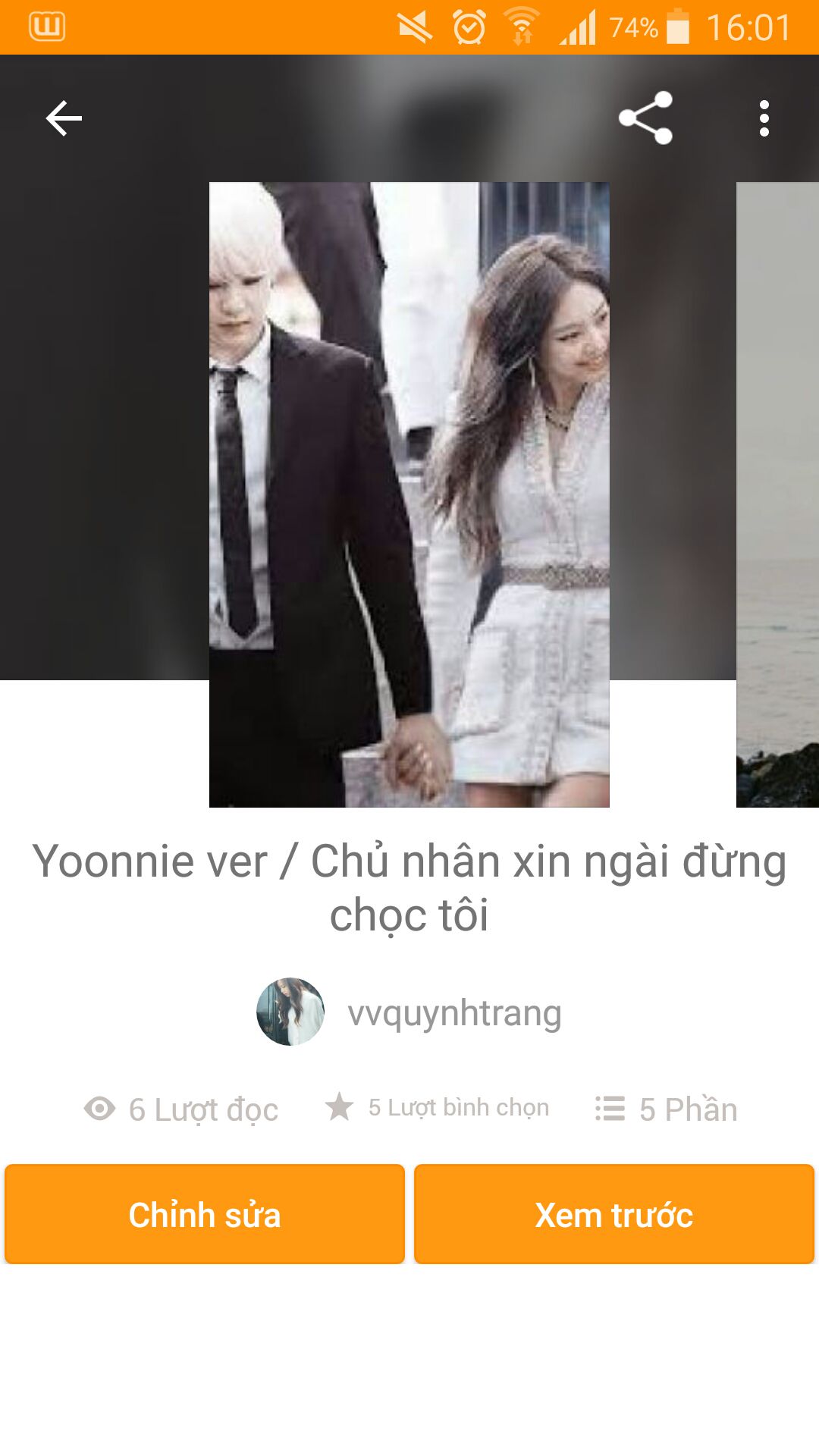This screenshot has width=819, height=1456.
Task: Tap the Xem trước button
Action: 614,1214
